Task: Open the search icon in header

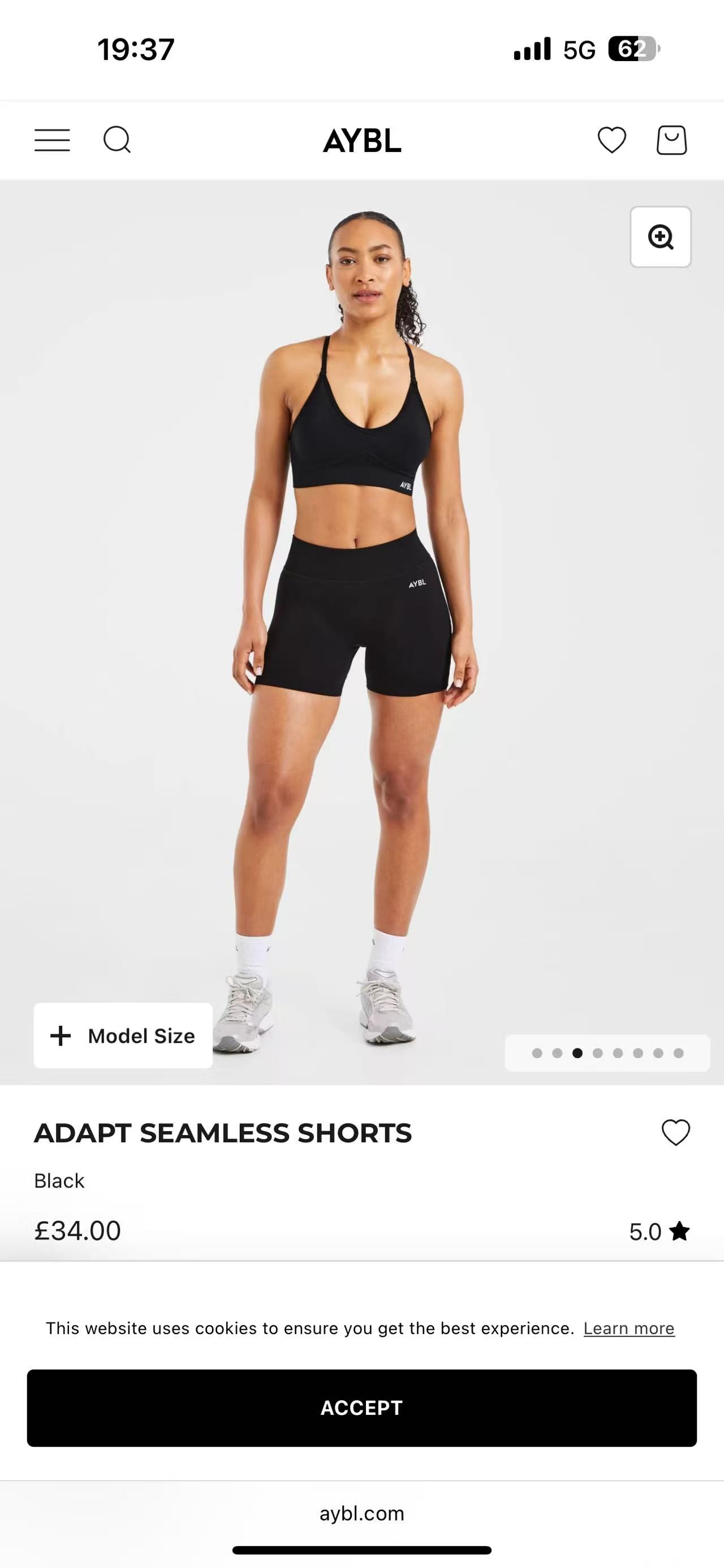Action: tap(117, 140)
